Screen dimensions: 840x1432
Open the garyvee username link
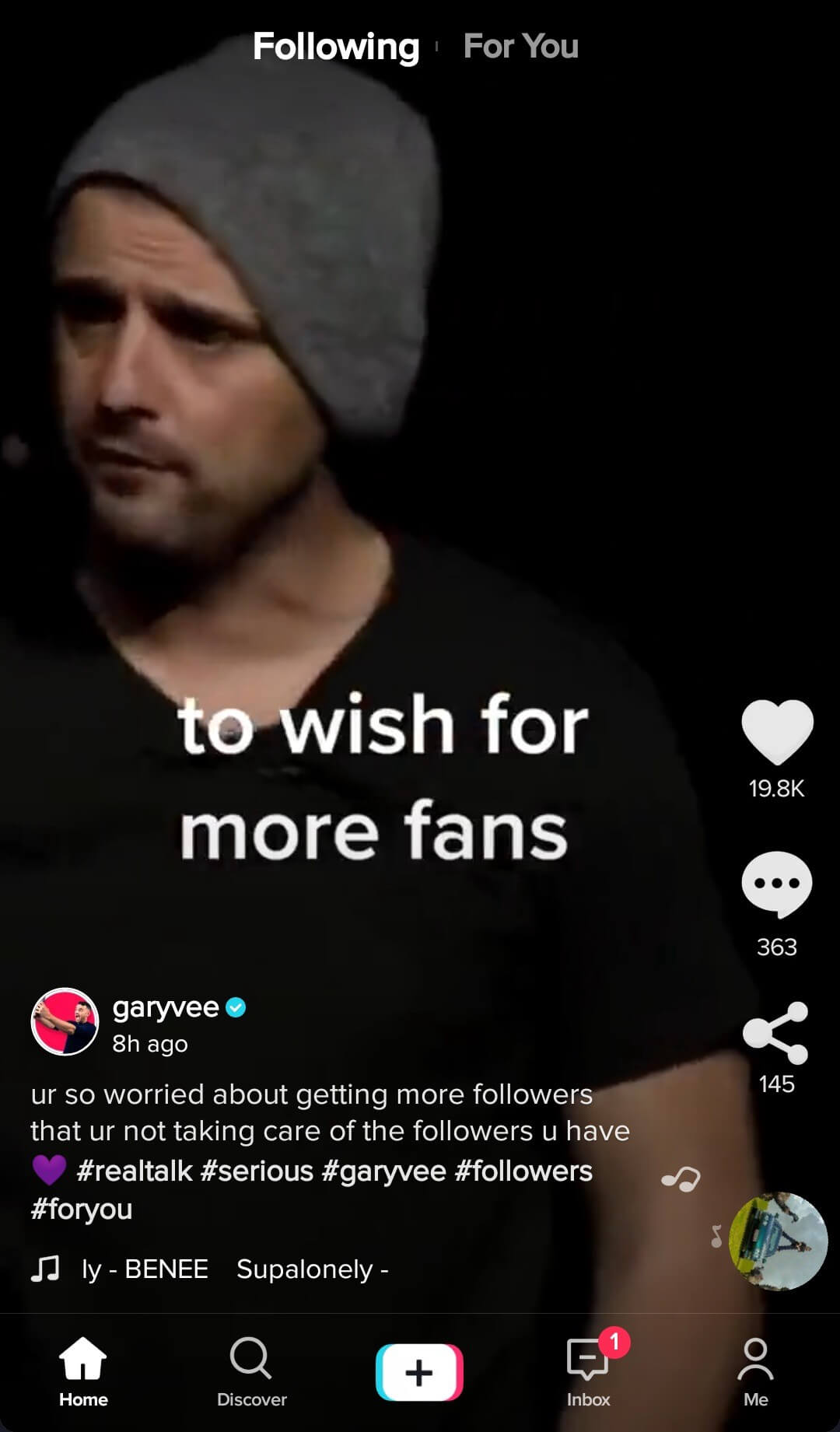tap(166, 1007)
